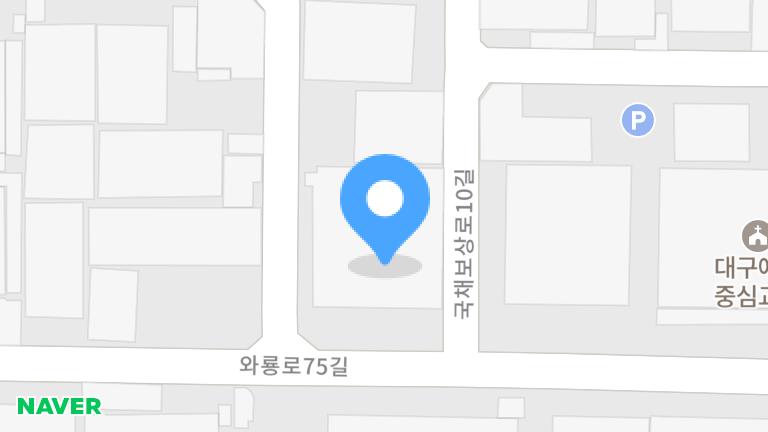This screenshot has height=432, width=768.
Task: Tap the blue location pin marker
Action: [384, 202]
